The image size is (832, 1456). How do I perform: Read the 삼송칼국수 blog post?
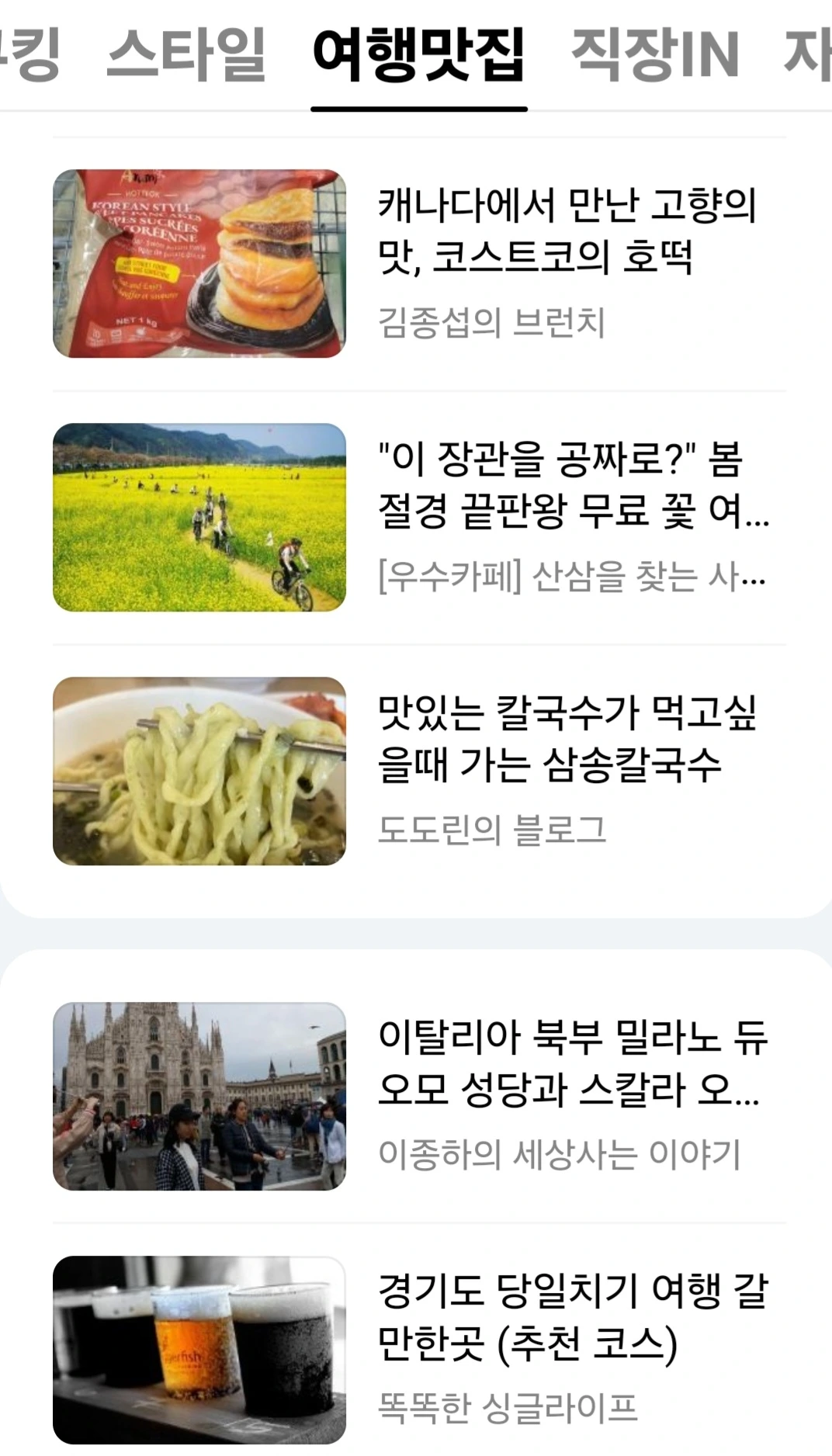coord(567,739)
